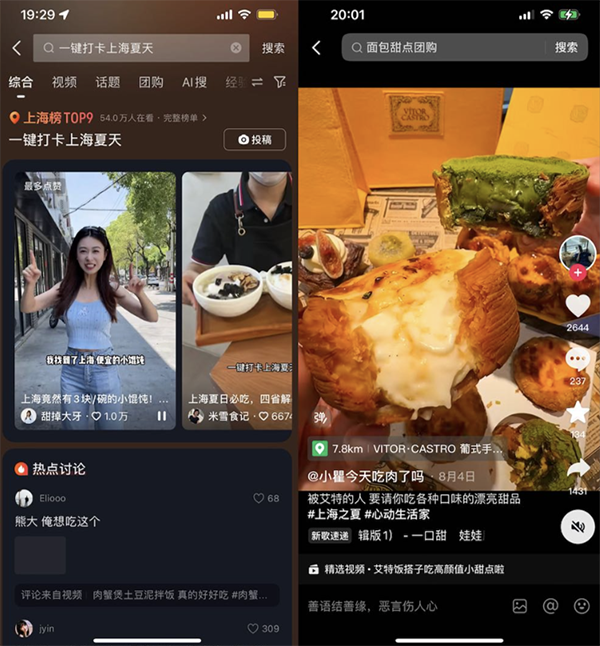Unmute the video sound
Image resolution: width=600 pixels, height=646 pixels.
tap(577, 526)
